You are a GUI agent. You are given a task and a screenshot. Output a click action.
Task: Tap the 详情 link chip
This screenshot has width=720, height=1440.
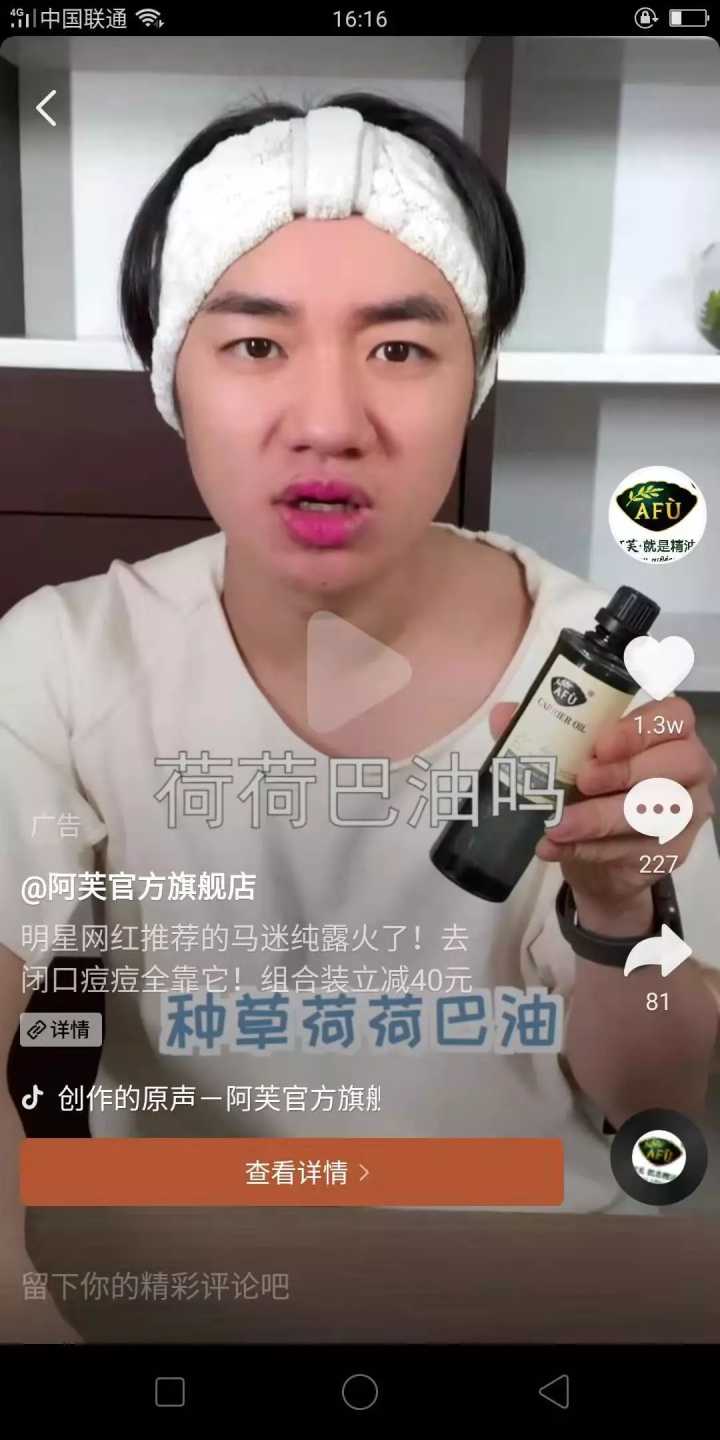[61, 1029]
